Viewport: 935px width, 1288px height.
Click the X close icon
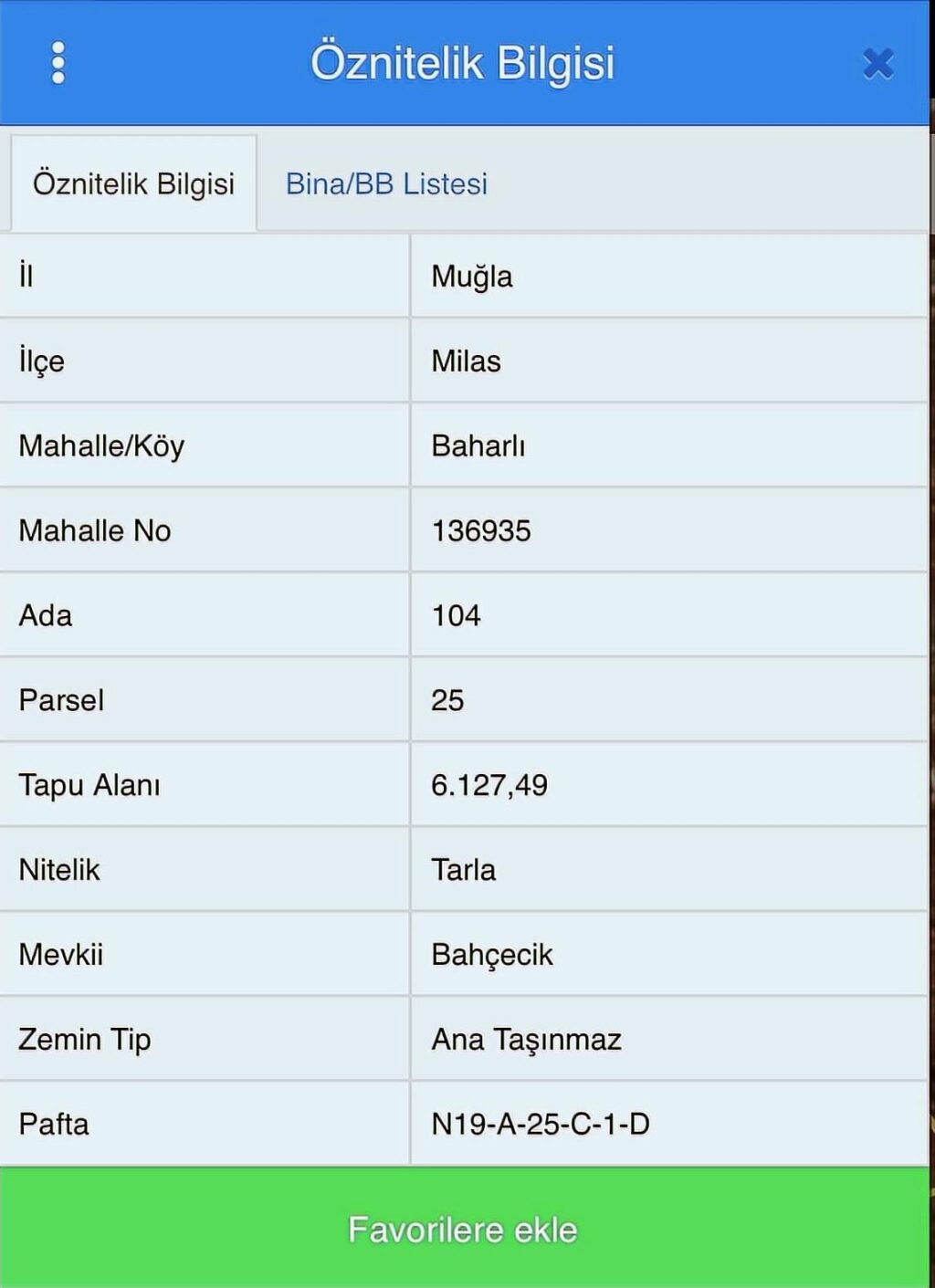(877, 64)
